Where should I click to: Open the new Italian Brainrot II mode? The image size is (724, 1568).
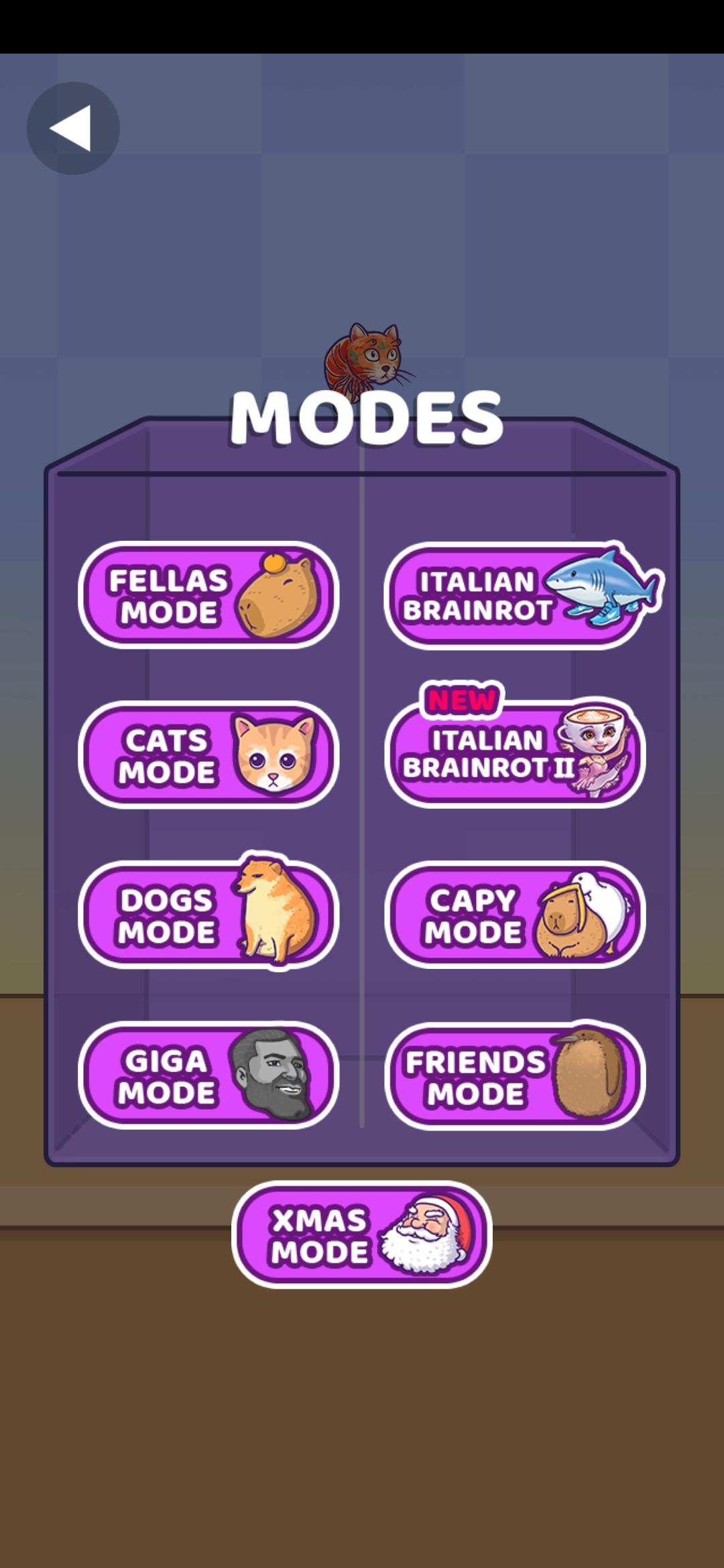pyautogui.click(x=514, y=754)
